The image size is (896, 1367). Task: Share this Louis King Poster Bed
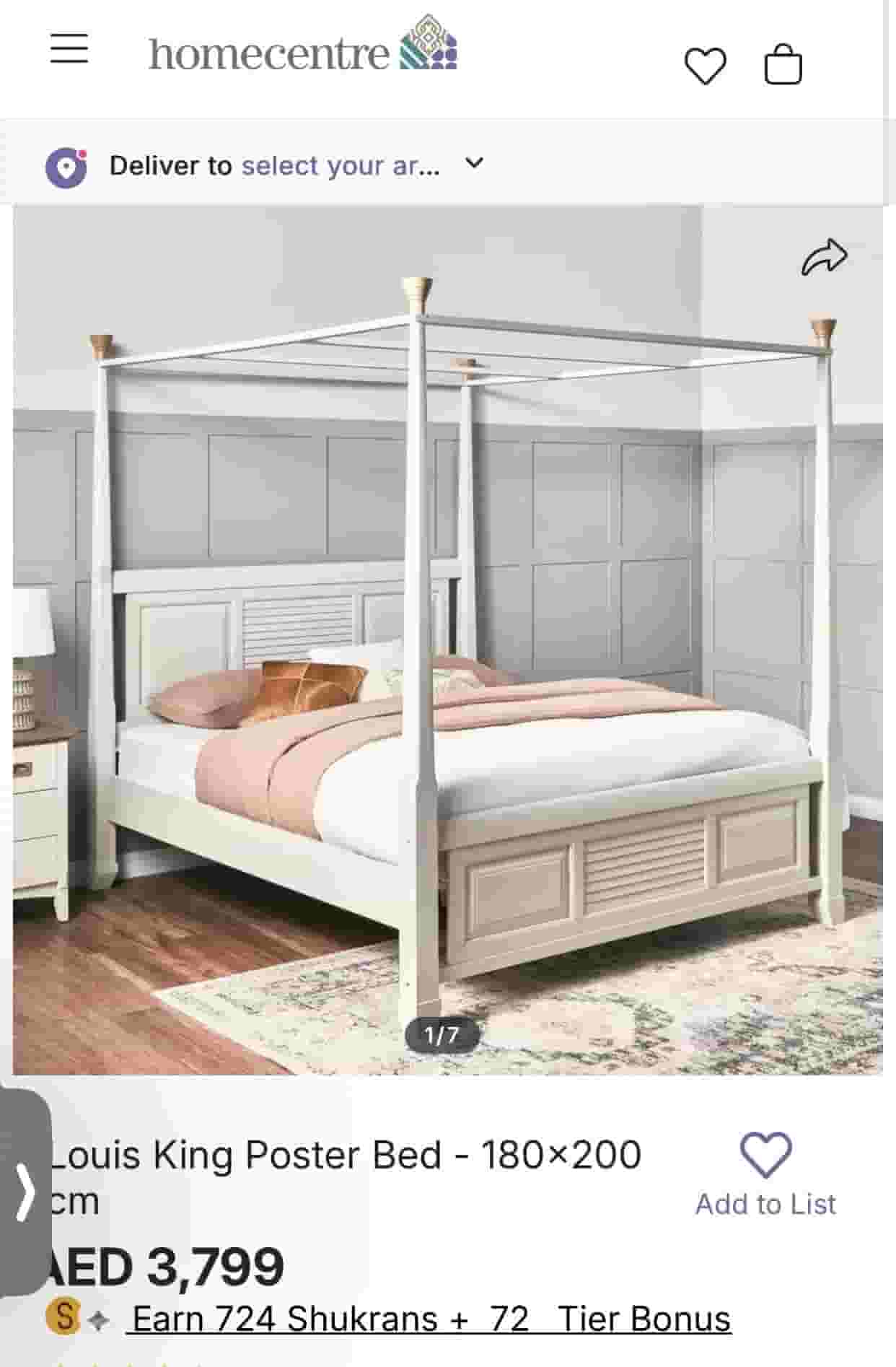pos(824,257)
